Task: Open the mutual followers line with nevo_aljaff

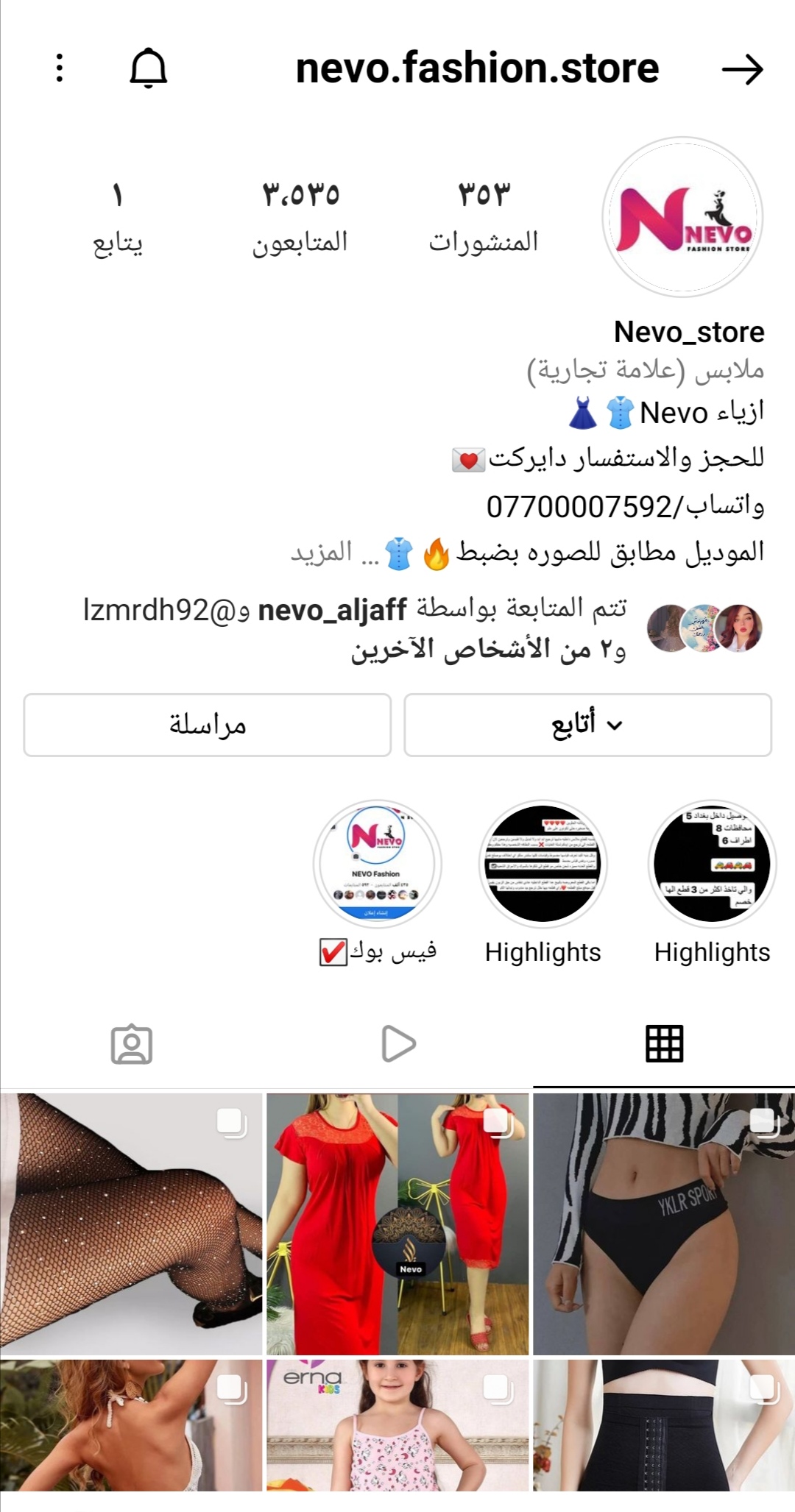Action: [x=353, y=629]
